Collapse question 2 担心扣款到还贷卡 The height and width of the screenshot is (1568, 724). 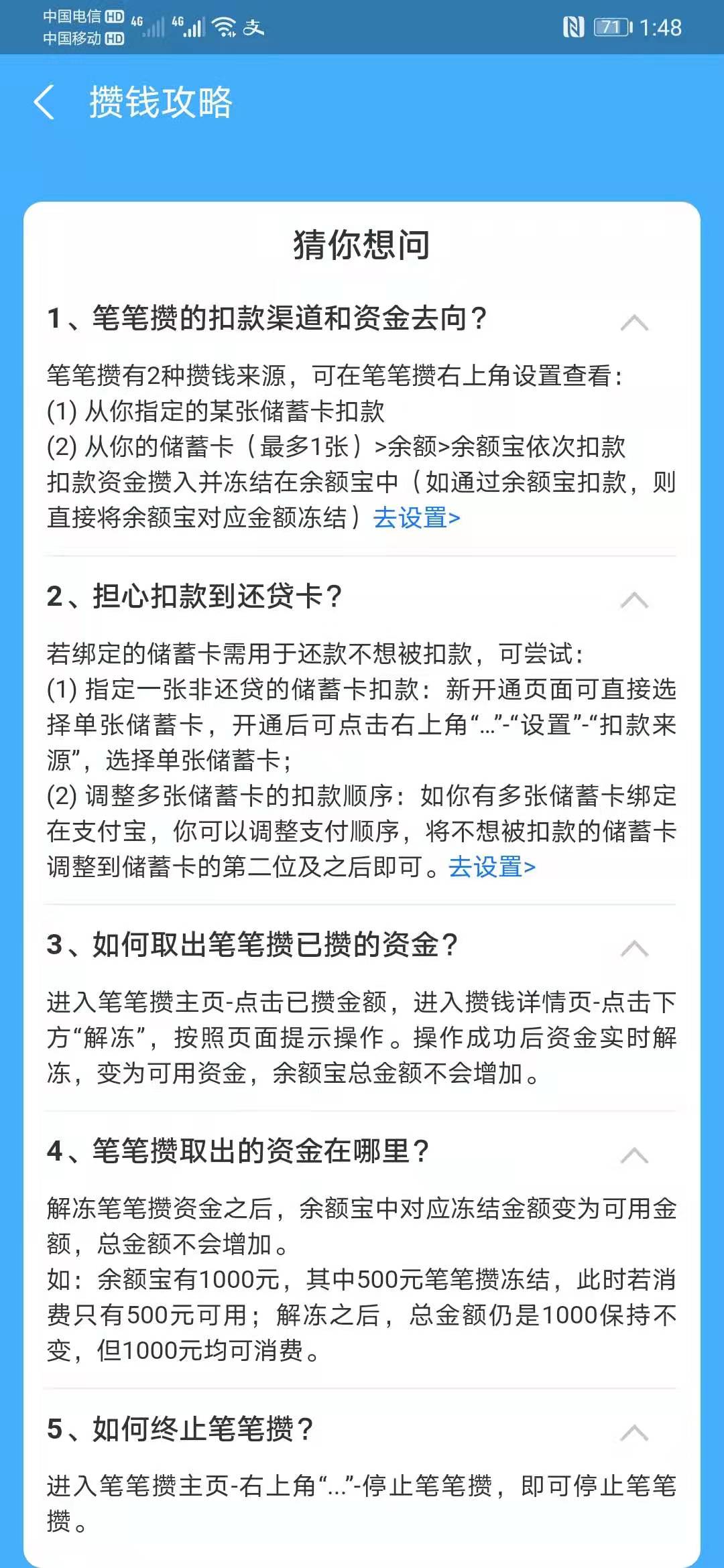[x=633, y=600]
